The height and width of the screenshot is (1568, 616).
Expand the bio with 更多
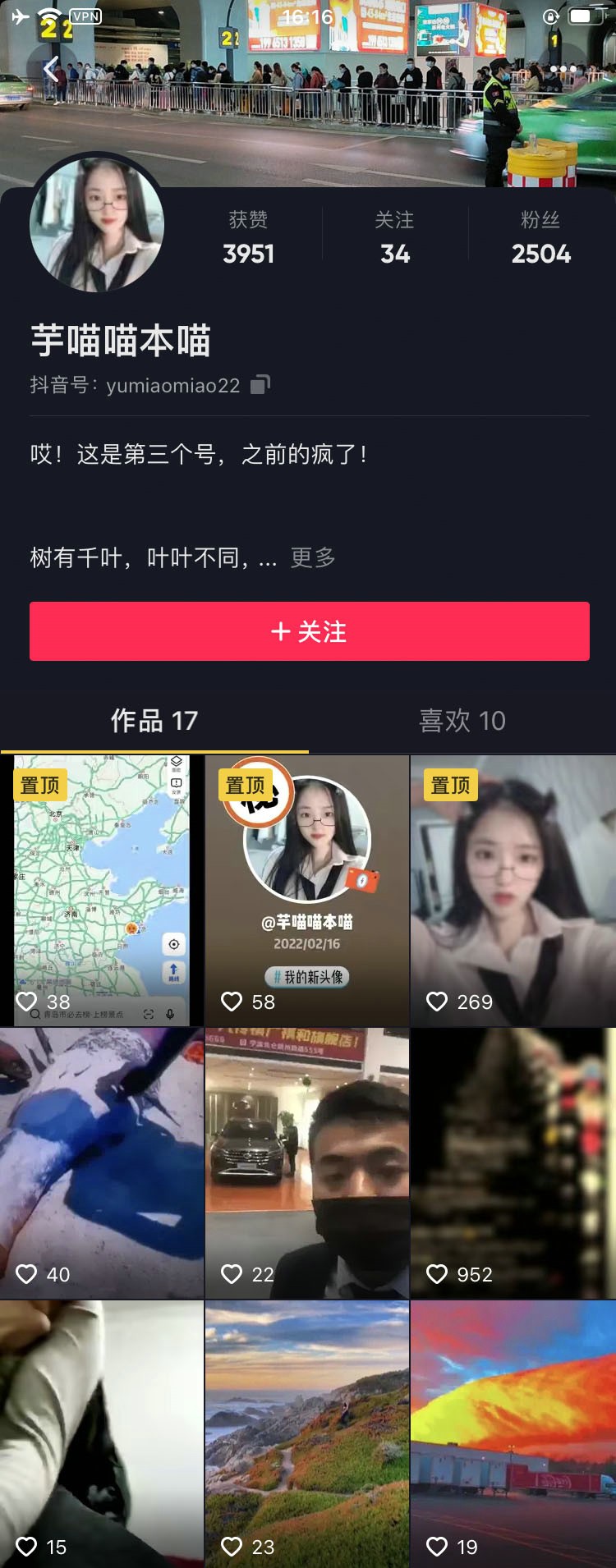coord(313,558)
